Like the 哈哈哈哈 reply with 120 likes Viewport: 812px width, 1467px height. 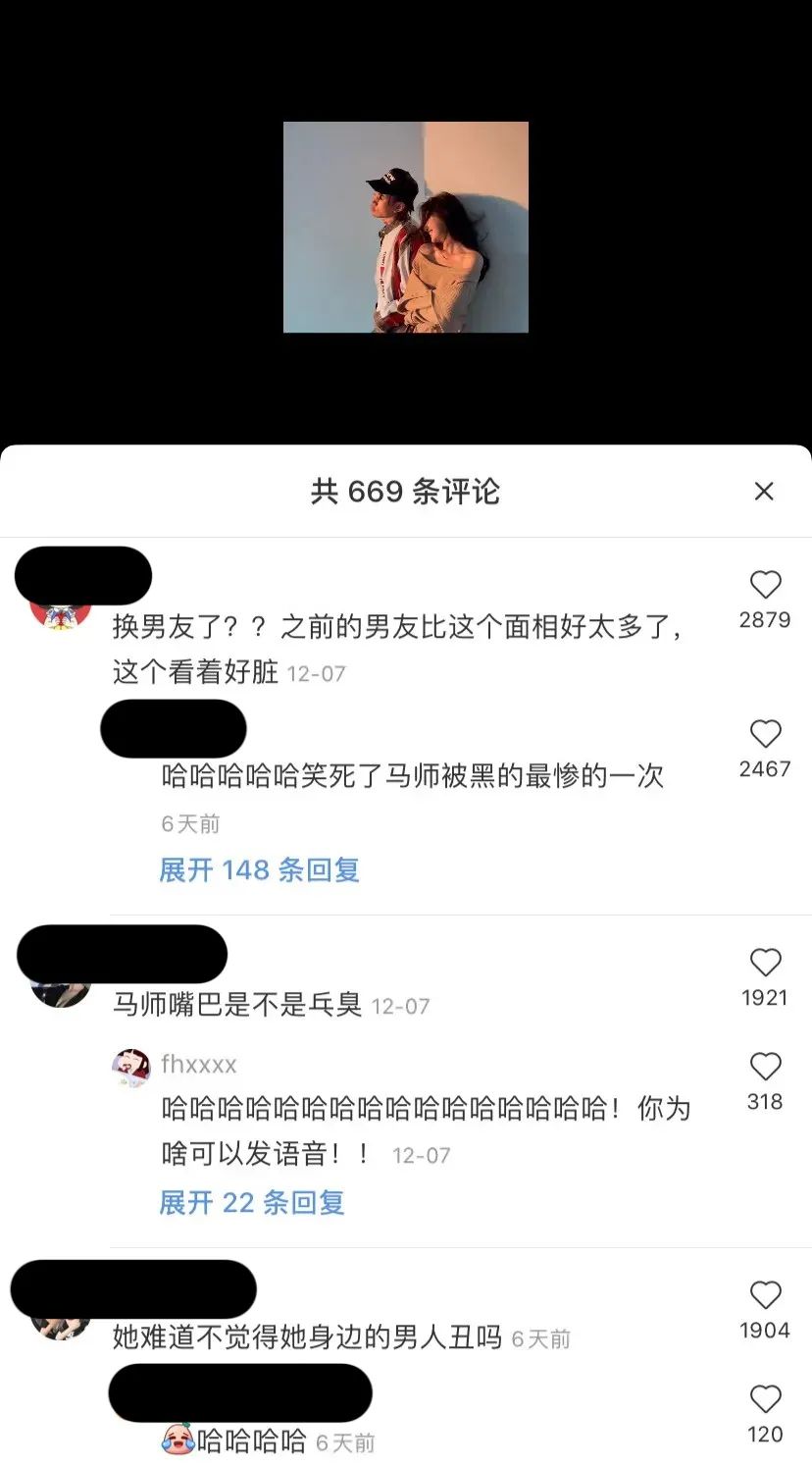point(765,1399)
